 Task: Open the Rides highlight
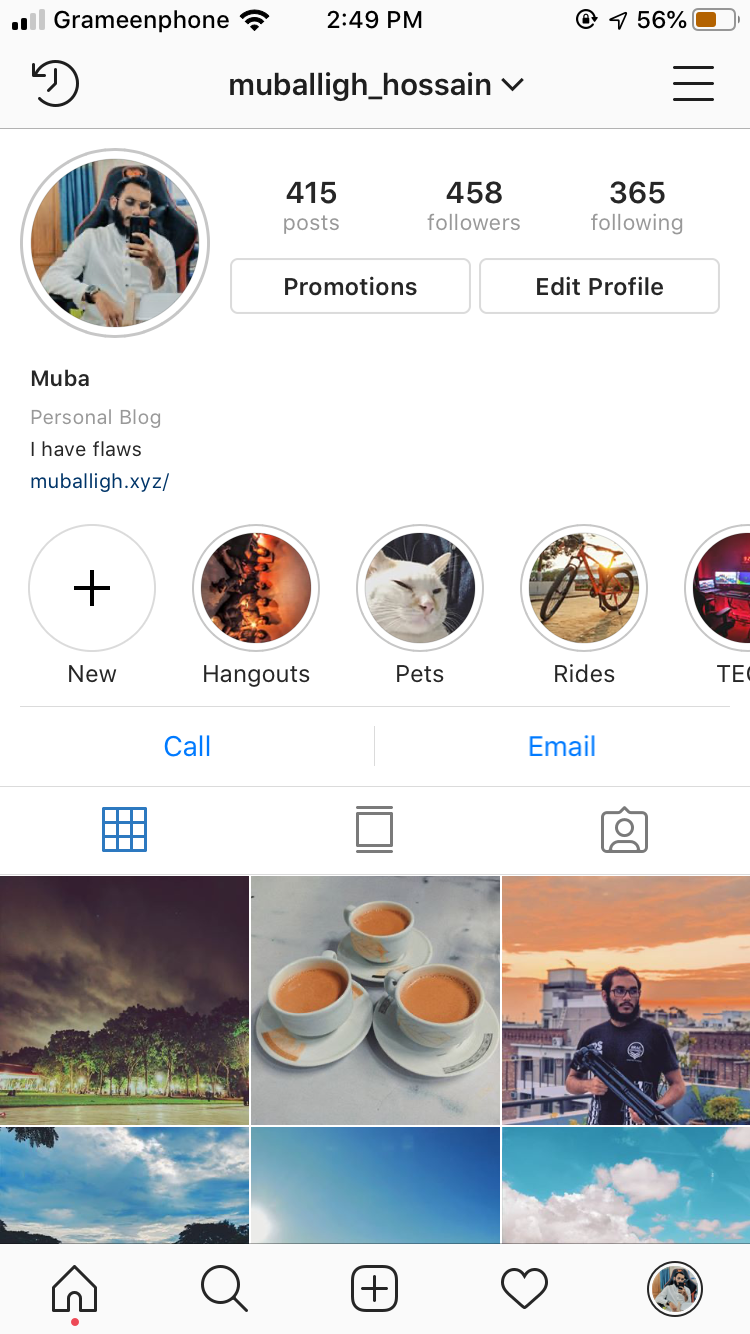pos(584,588)
